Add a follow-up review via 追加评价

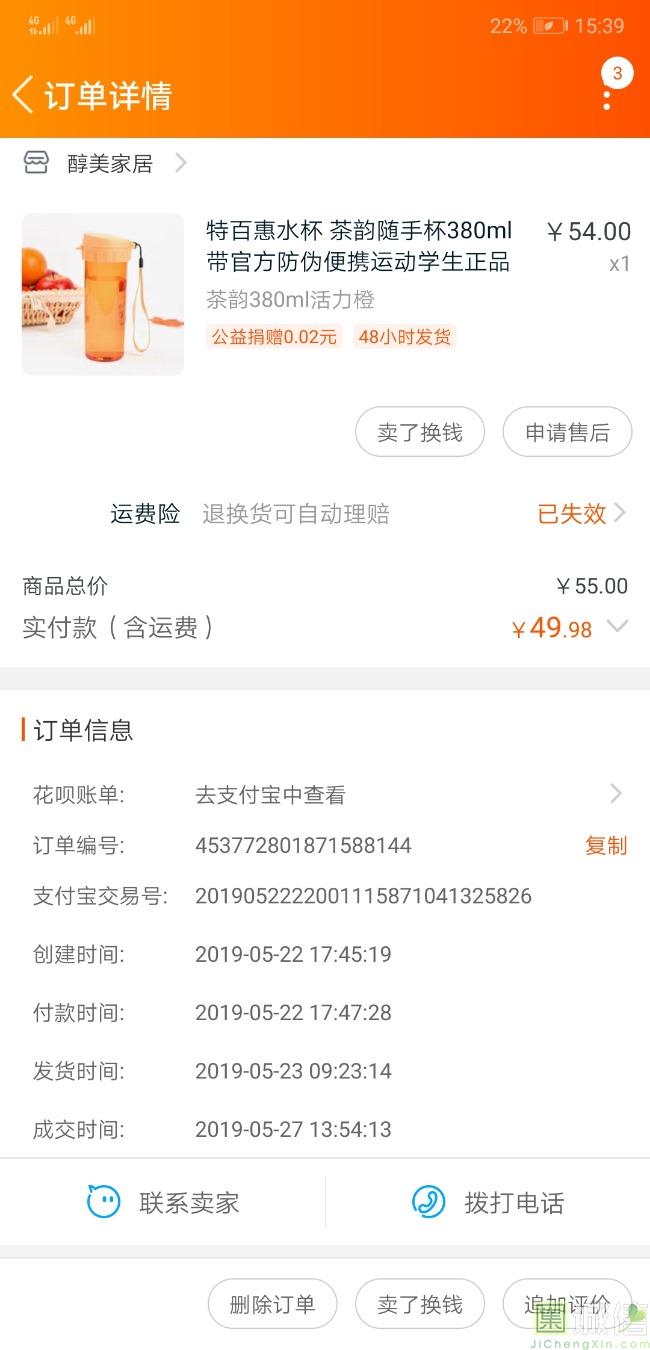coord(567,1305)
